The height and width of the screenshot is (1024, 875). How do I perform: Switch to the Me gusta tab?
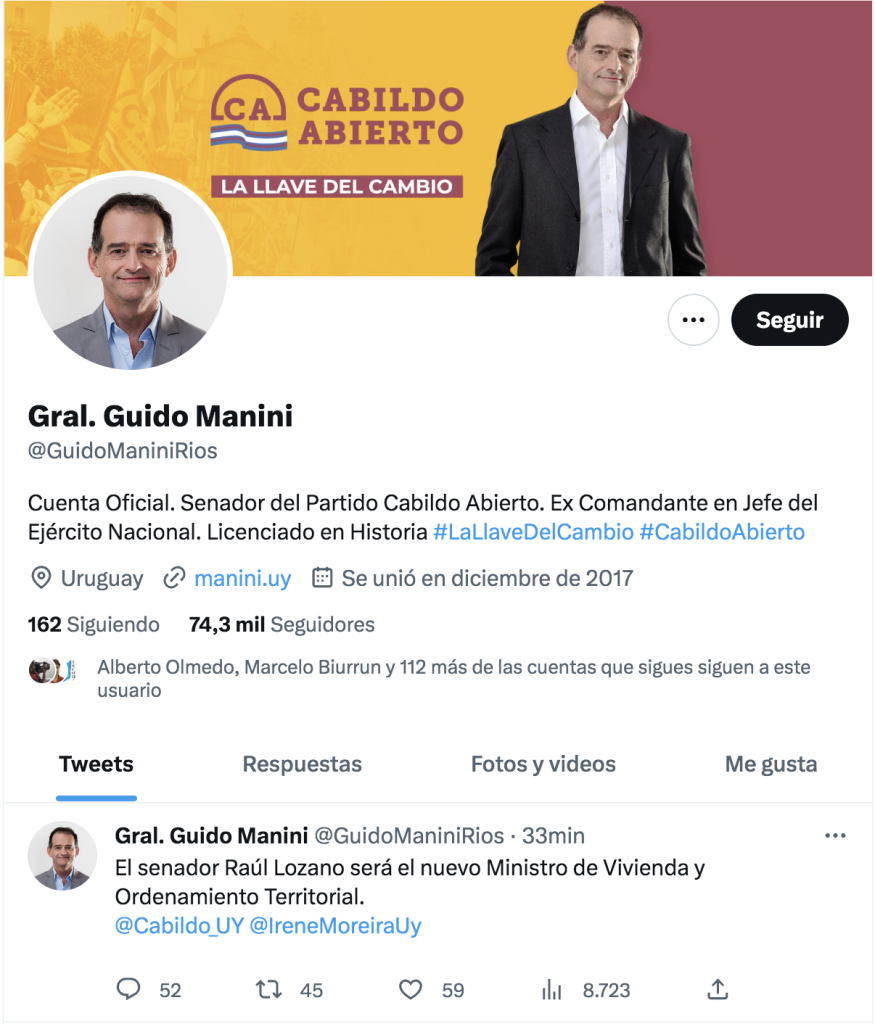tap(770, 765)
